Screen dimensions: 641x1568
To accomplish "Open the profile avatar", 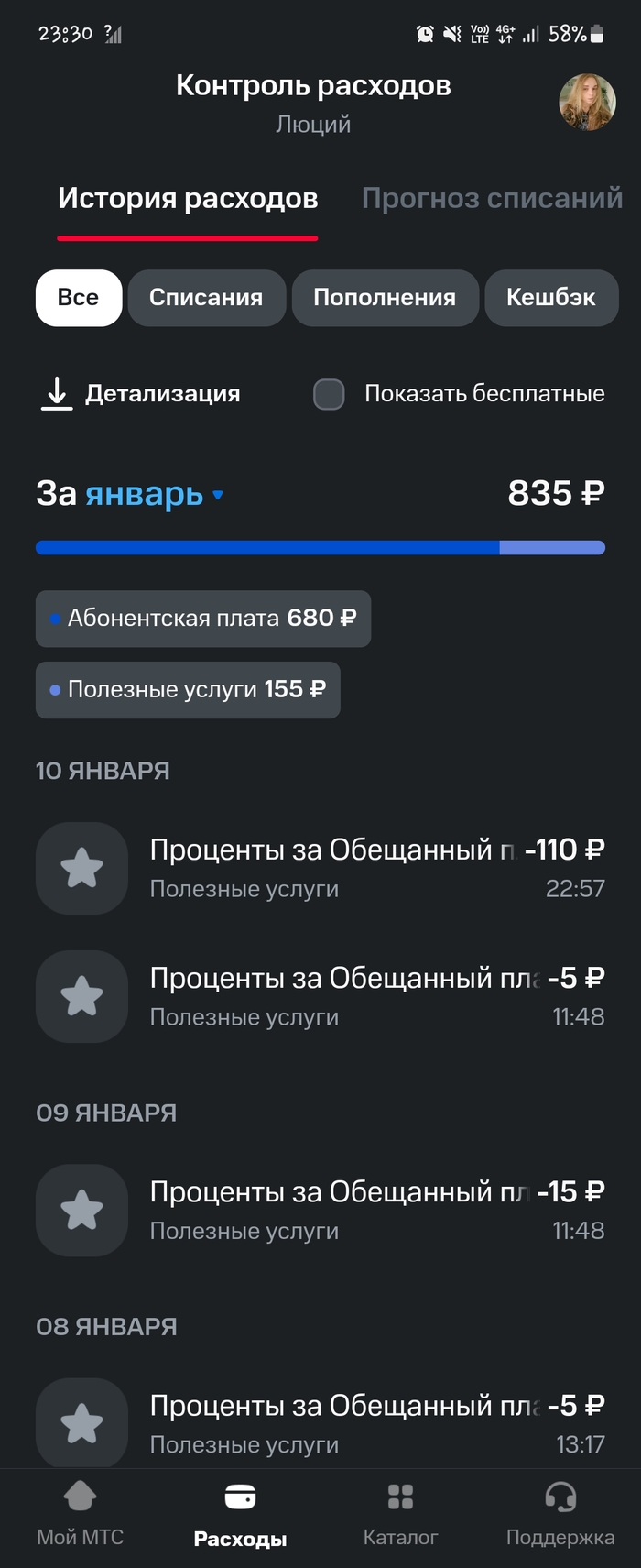I will [x=587, y=102].
